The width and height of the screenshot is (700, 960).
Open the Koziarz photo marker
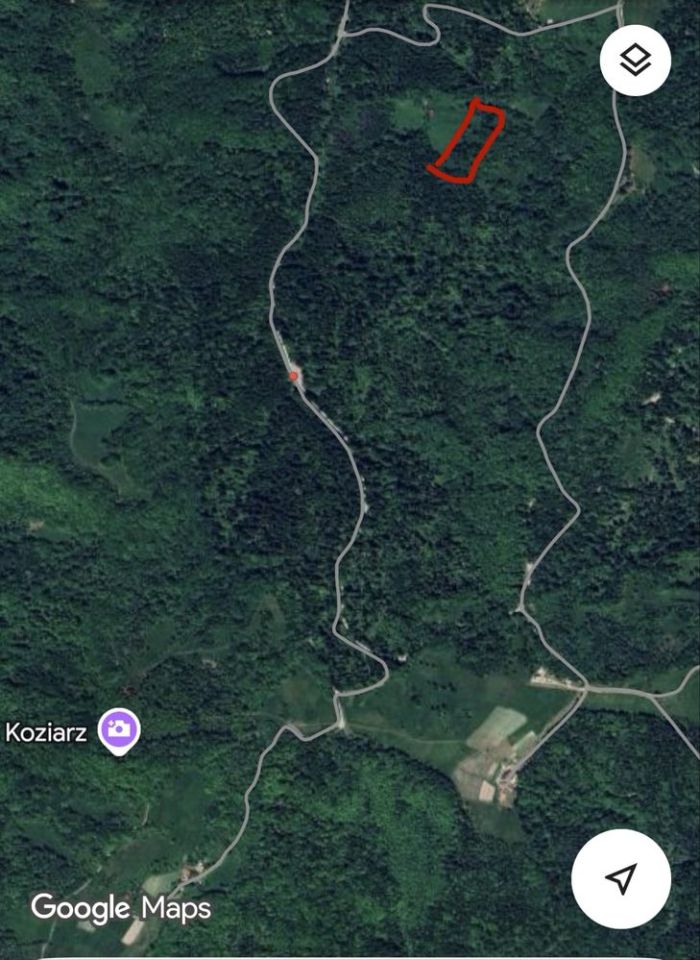(x=119, y=730)
